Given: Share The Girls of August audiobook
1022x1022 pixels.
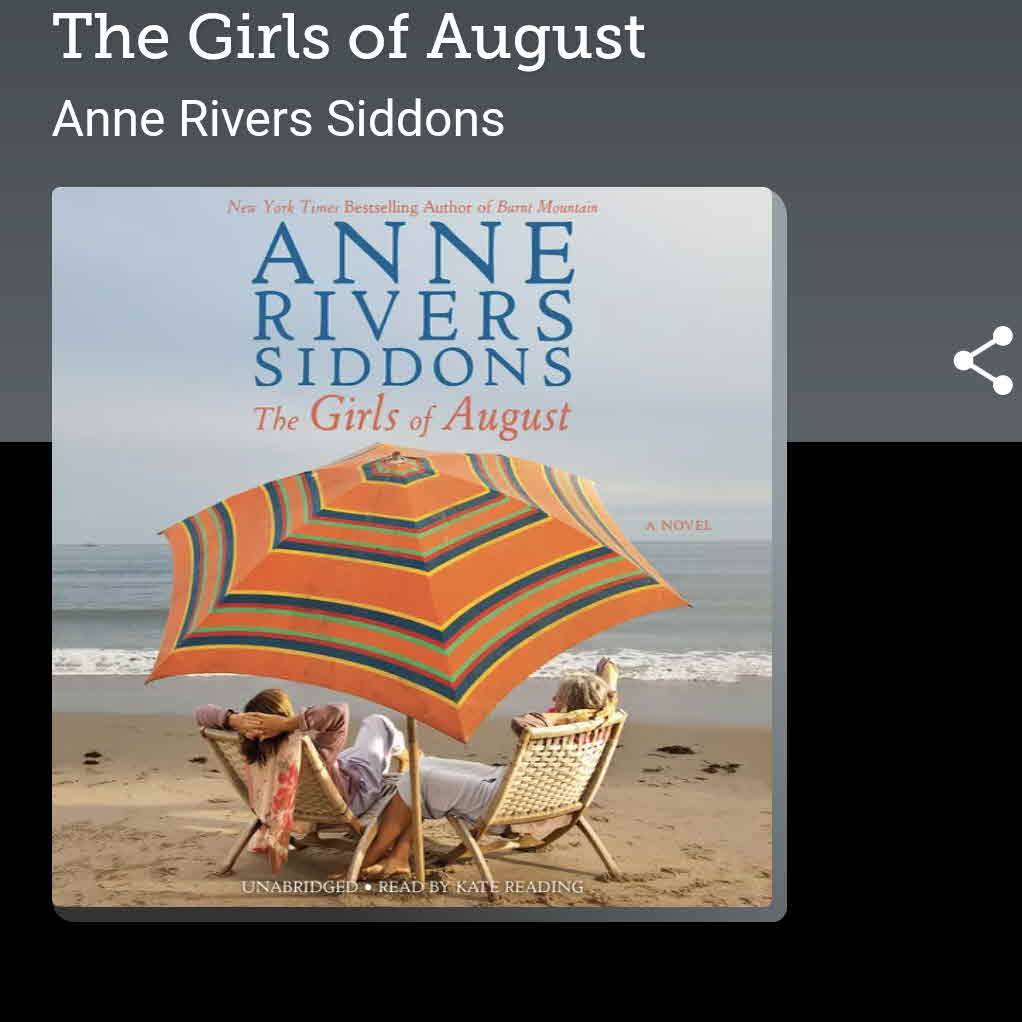Looking at the screenshot, I should point(984,361).
